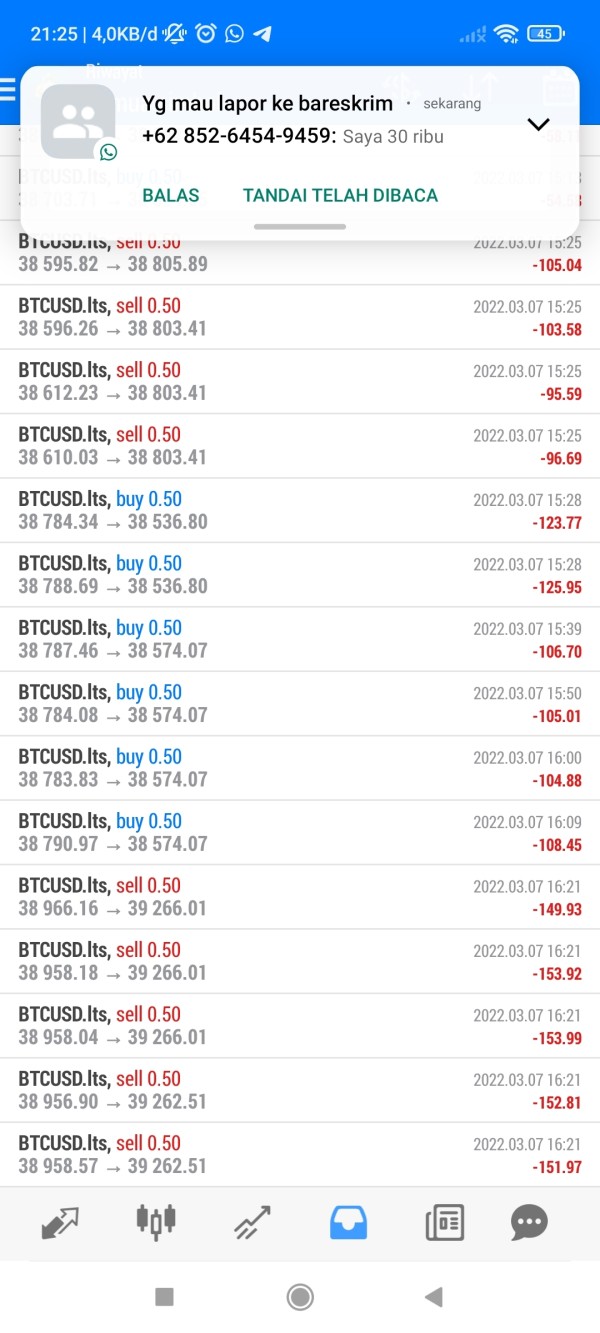
Task: Open the sell trade with loss -151.97
Action: pos(300,1155)
